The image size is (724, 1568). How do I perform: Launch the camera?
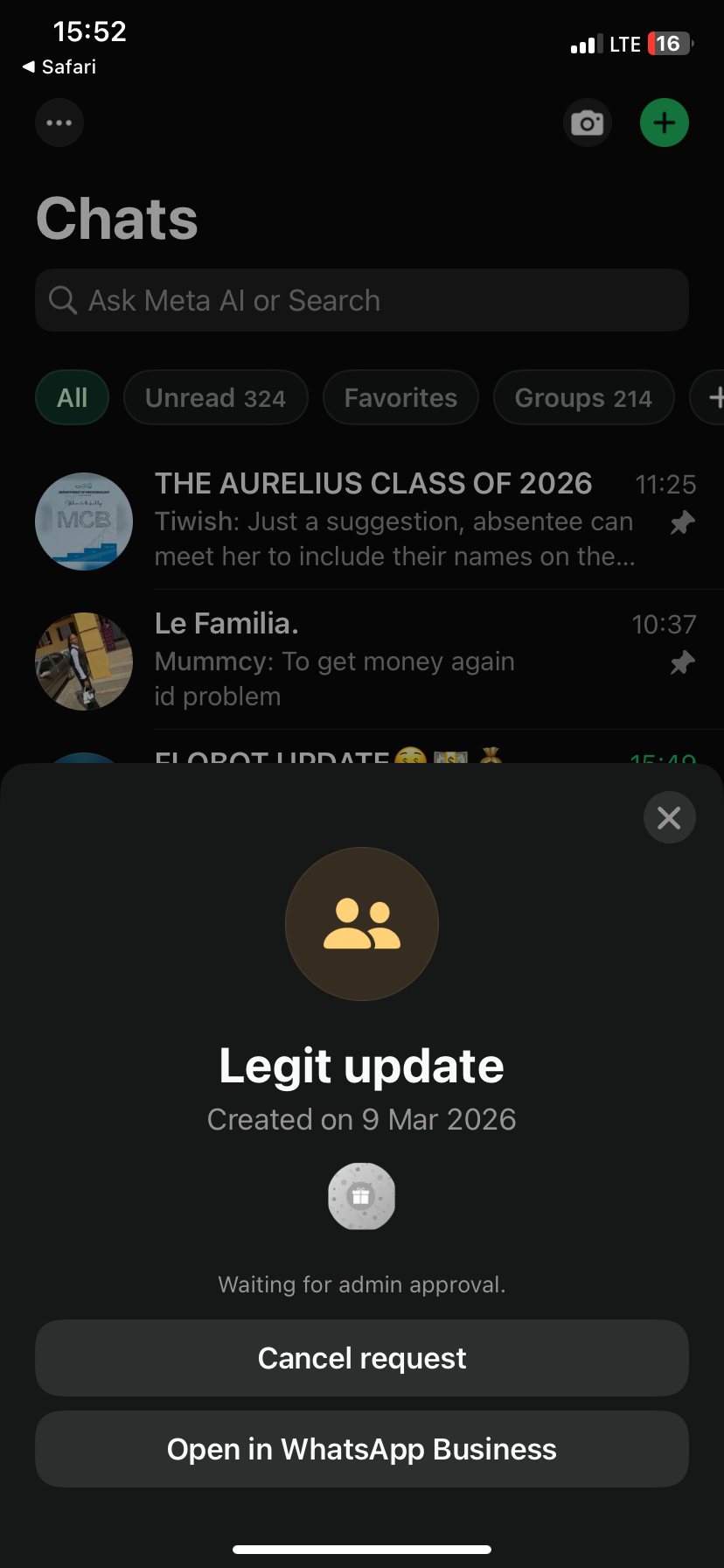click(587, 122)
